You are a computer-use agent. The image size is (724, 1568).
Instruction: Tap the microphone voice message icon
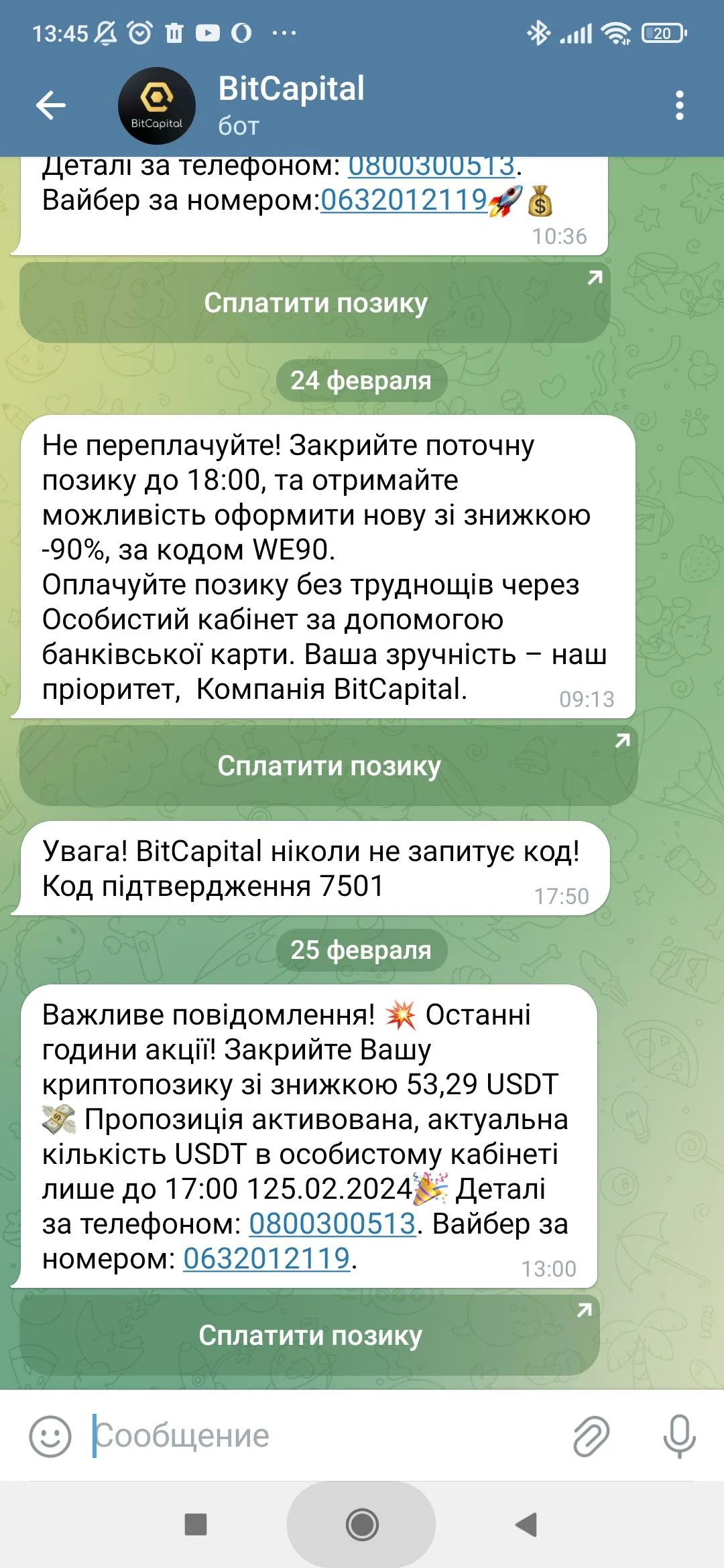[x=679, y=1436]
